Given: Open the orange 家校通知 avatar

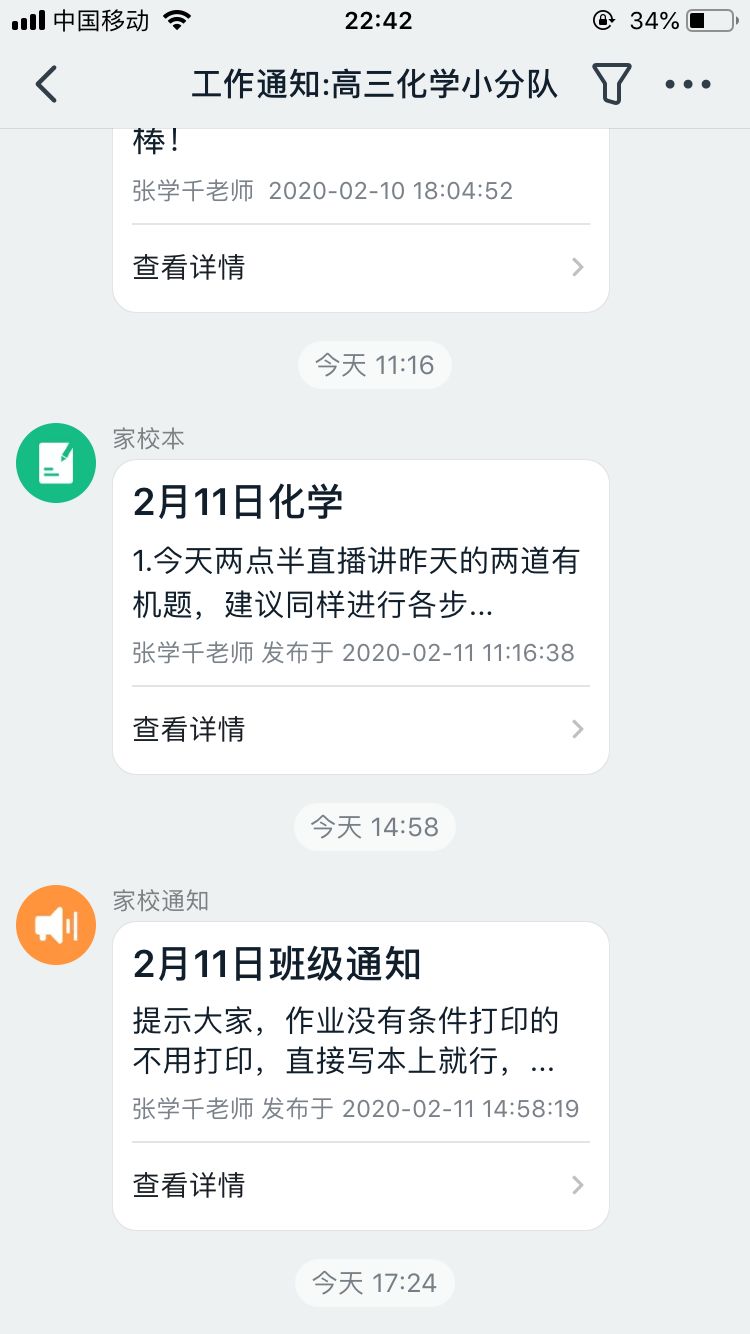Looking at the screenshot, I should tap(56, 925).
